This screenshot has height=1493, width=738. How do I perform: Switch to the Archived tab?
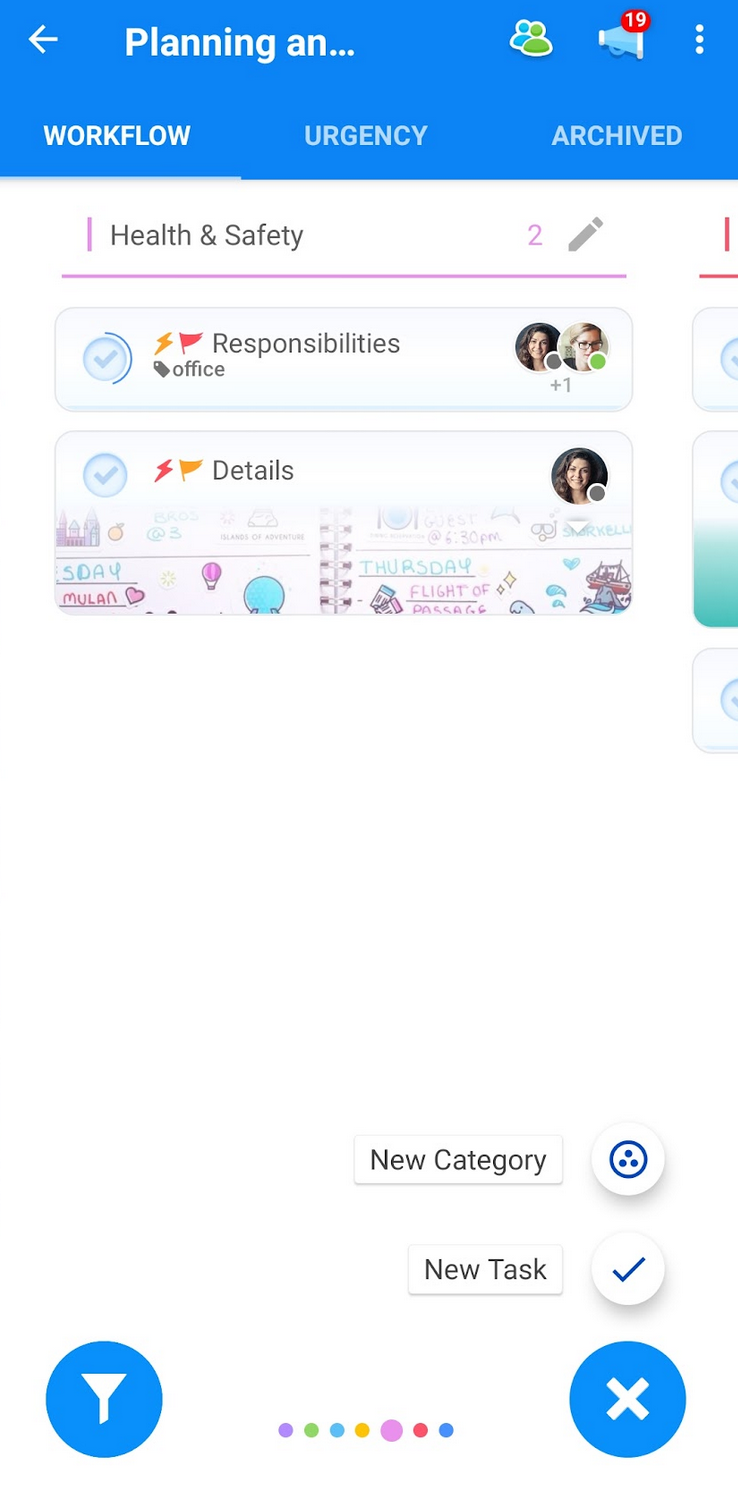(x=616, y=136)
